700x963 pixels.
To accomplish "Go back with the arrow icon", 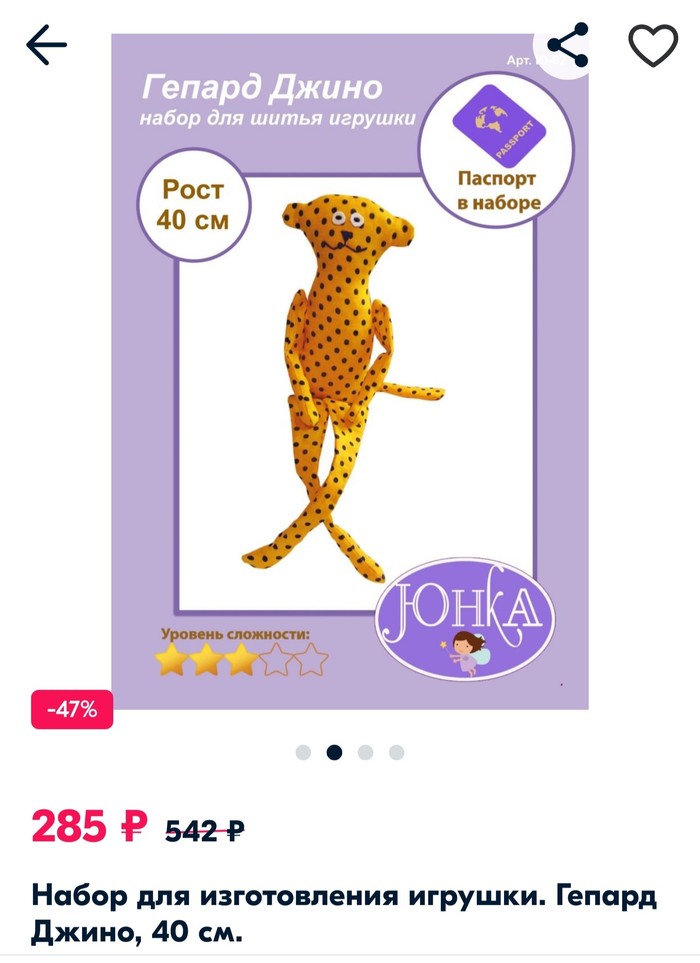I will coord(46,46).
